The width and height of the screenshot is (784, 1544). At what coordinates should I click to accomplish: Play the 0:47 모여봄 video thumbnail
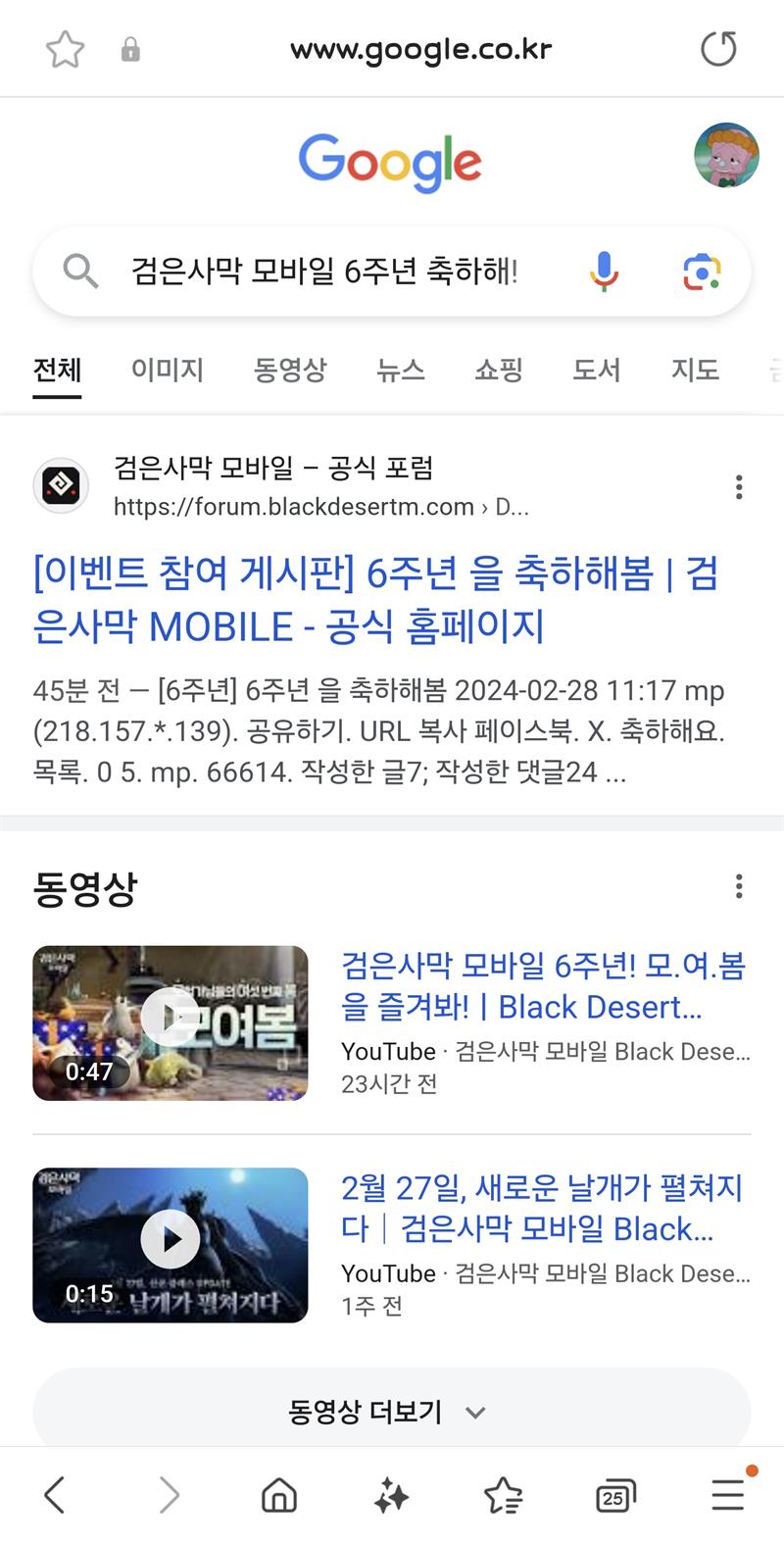(x=171, y=1022)
